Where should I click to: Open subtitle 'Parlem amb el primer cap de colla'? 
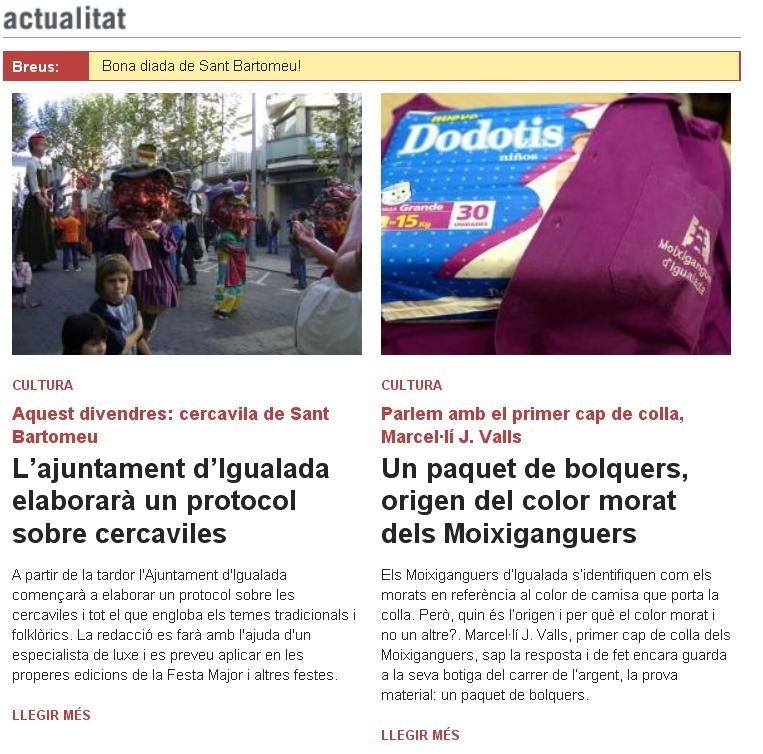pos(532,425)
